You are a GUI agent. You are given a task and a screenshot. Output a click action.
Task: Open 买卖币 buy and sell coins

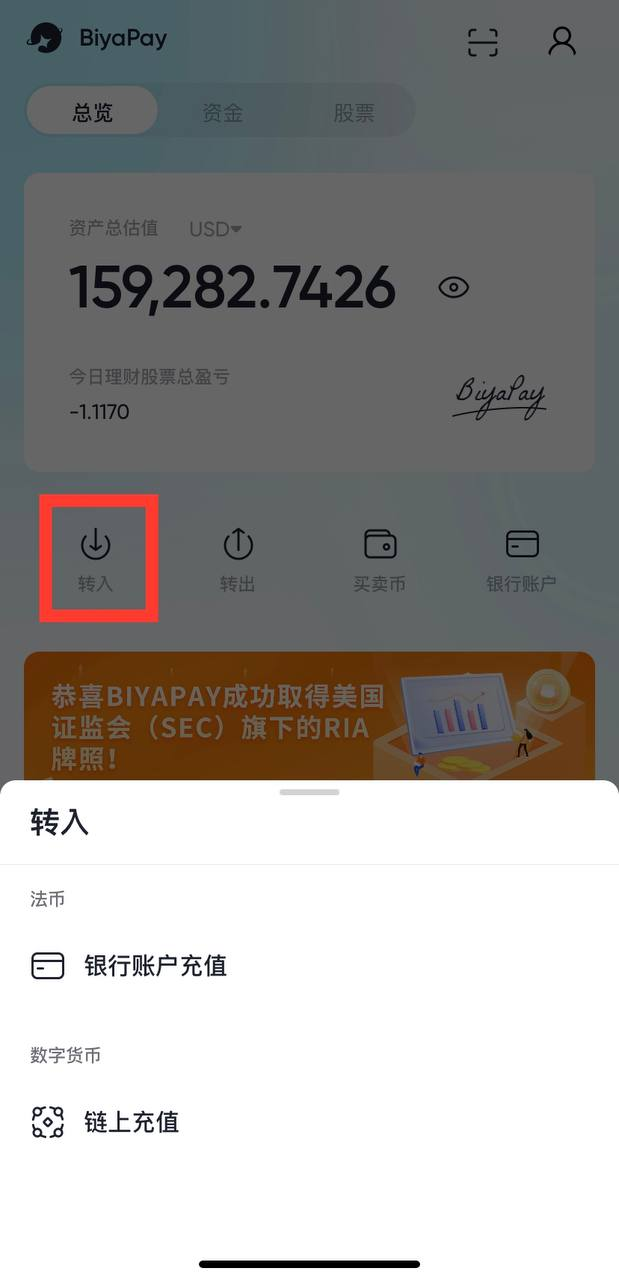coord(380,559)
